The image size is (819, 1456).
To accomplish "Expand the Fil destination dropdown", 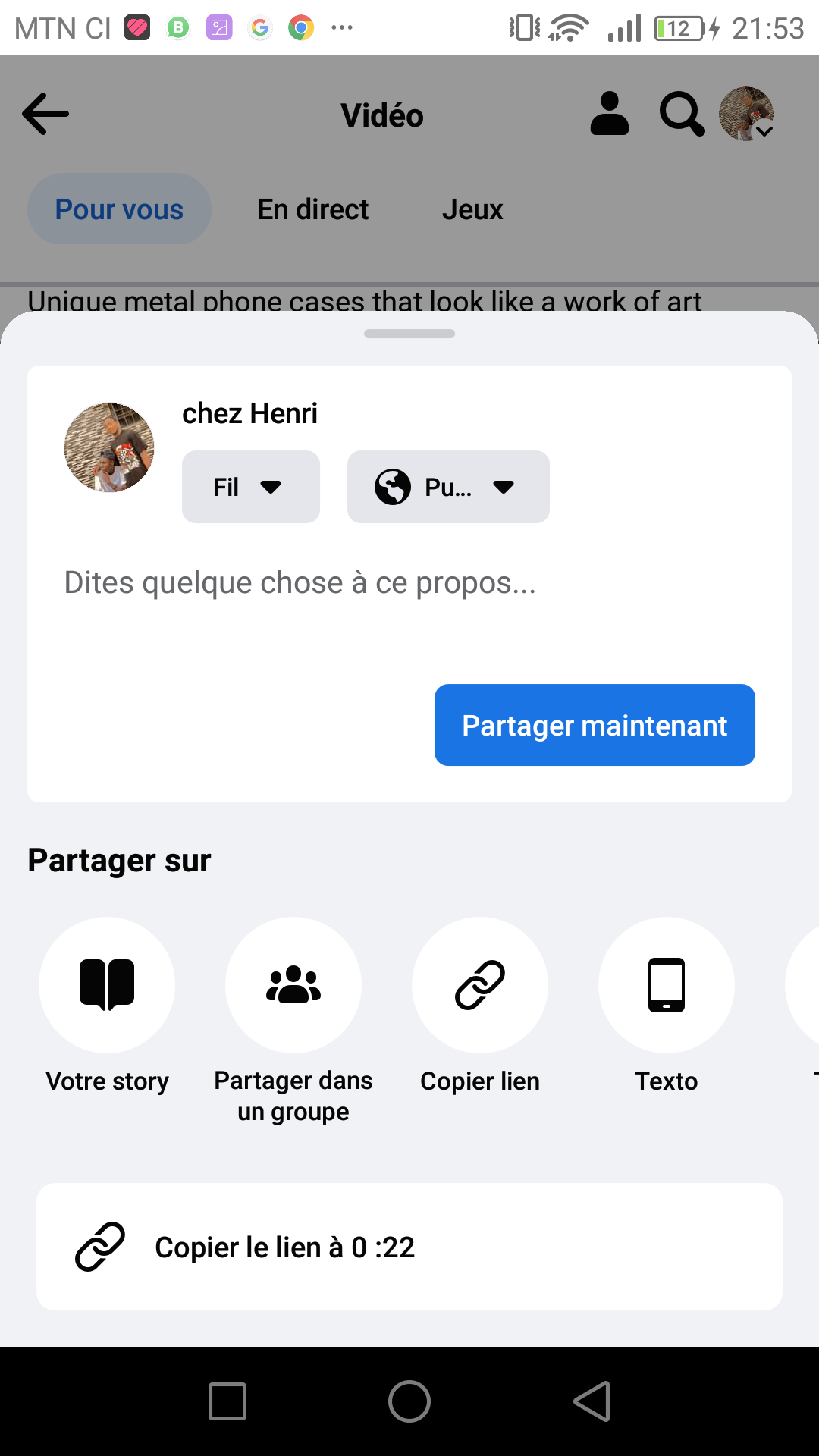I will [x=250, y=487].
